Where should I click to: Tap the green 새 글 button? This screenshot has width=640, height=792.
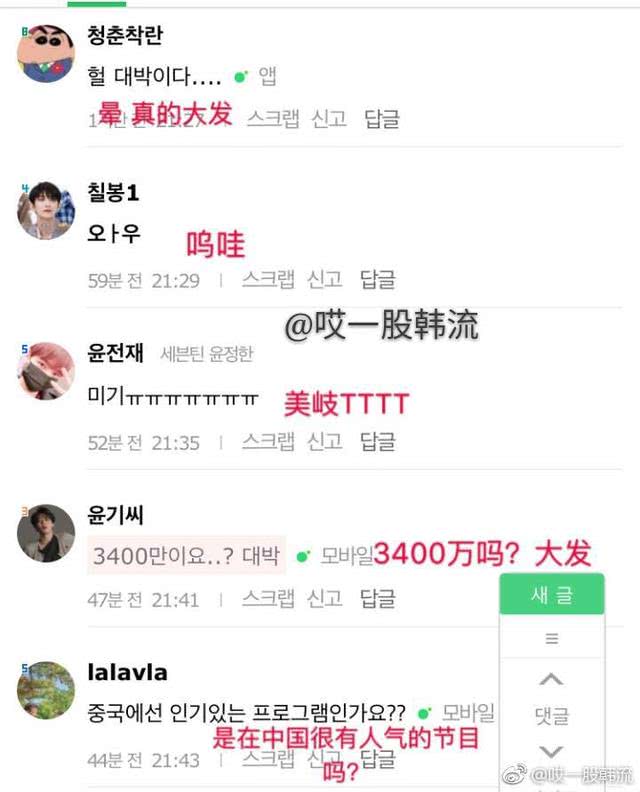click(552, 595)
